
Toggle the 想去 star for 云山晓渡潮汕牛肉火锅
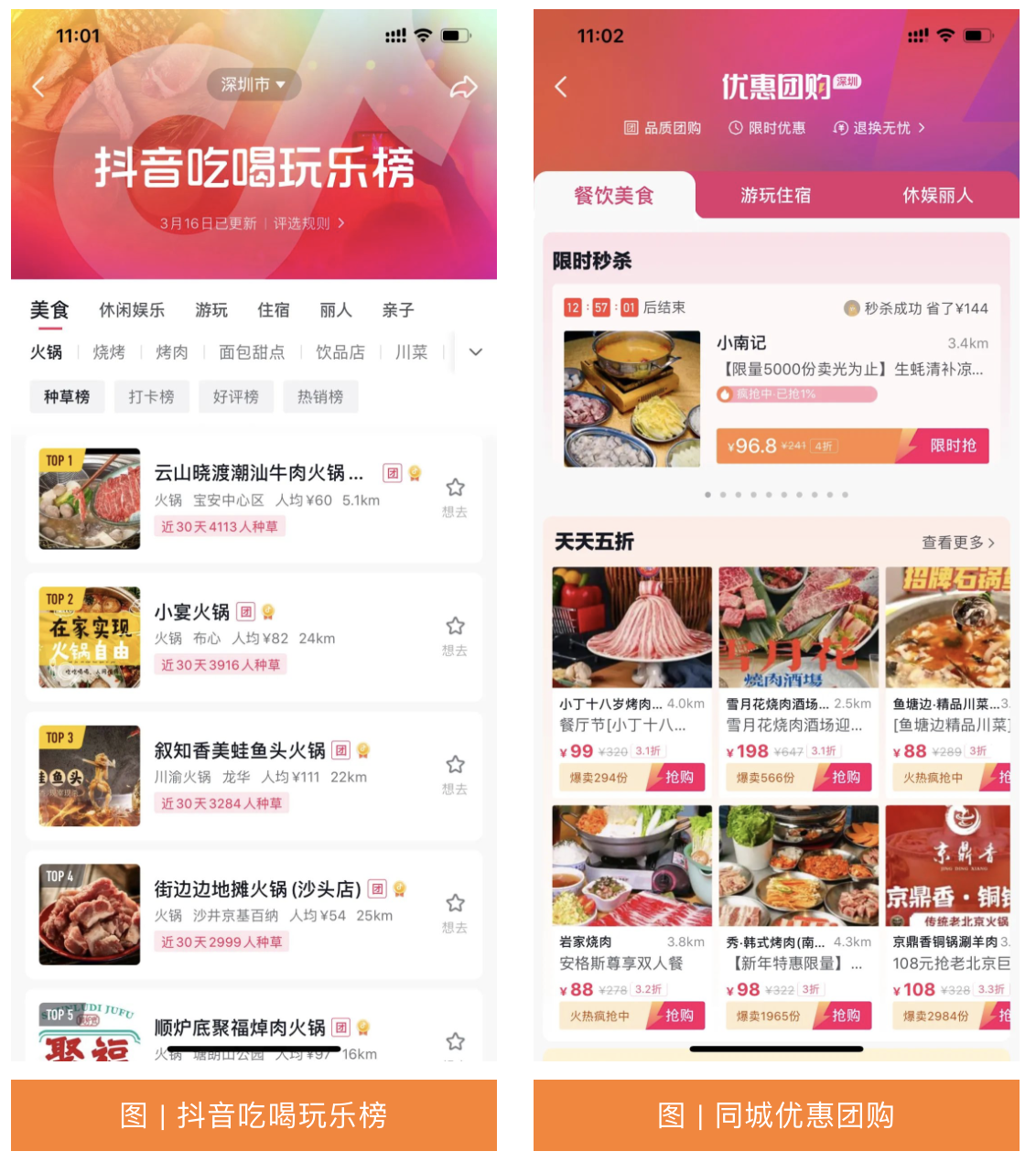pyautogui.click(x=456, y=487)
